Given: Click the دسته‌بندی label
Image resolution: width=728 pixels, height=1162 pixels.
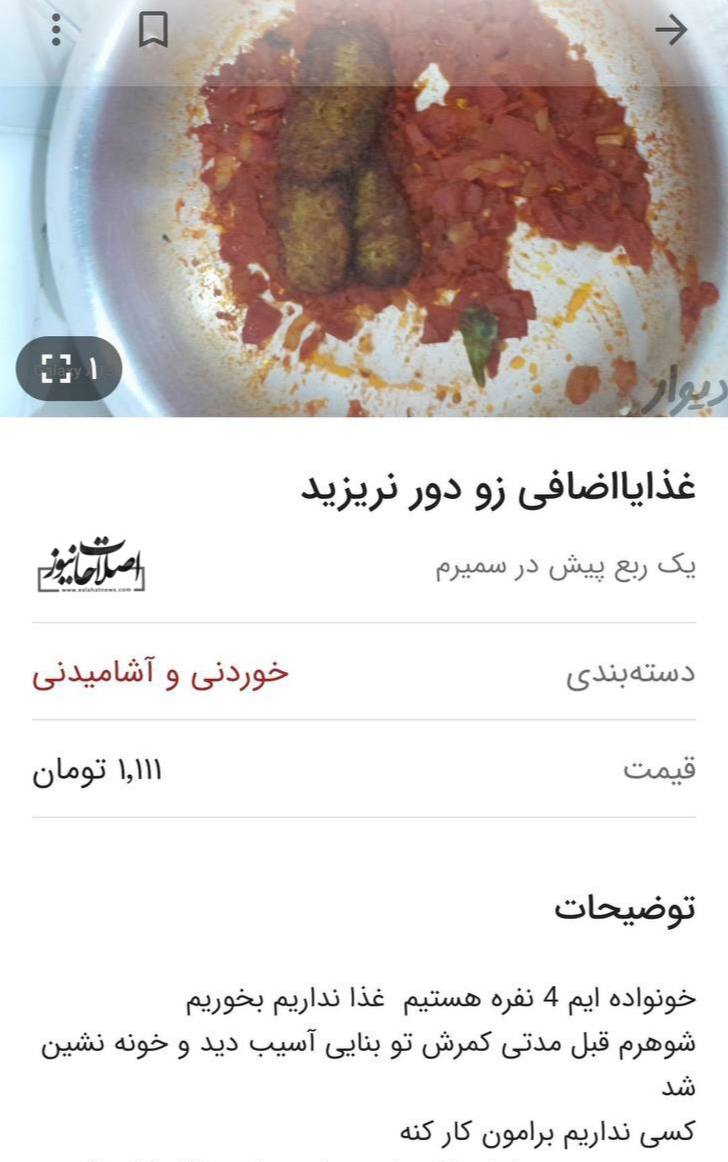Looking at the screenshot, I should (640, 671).
